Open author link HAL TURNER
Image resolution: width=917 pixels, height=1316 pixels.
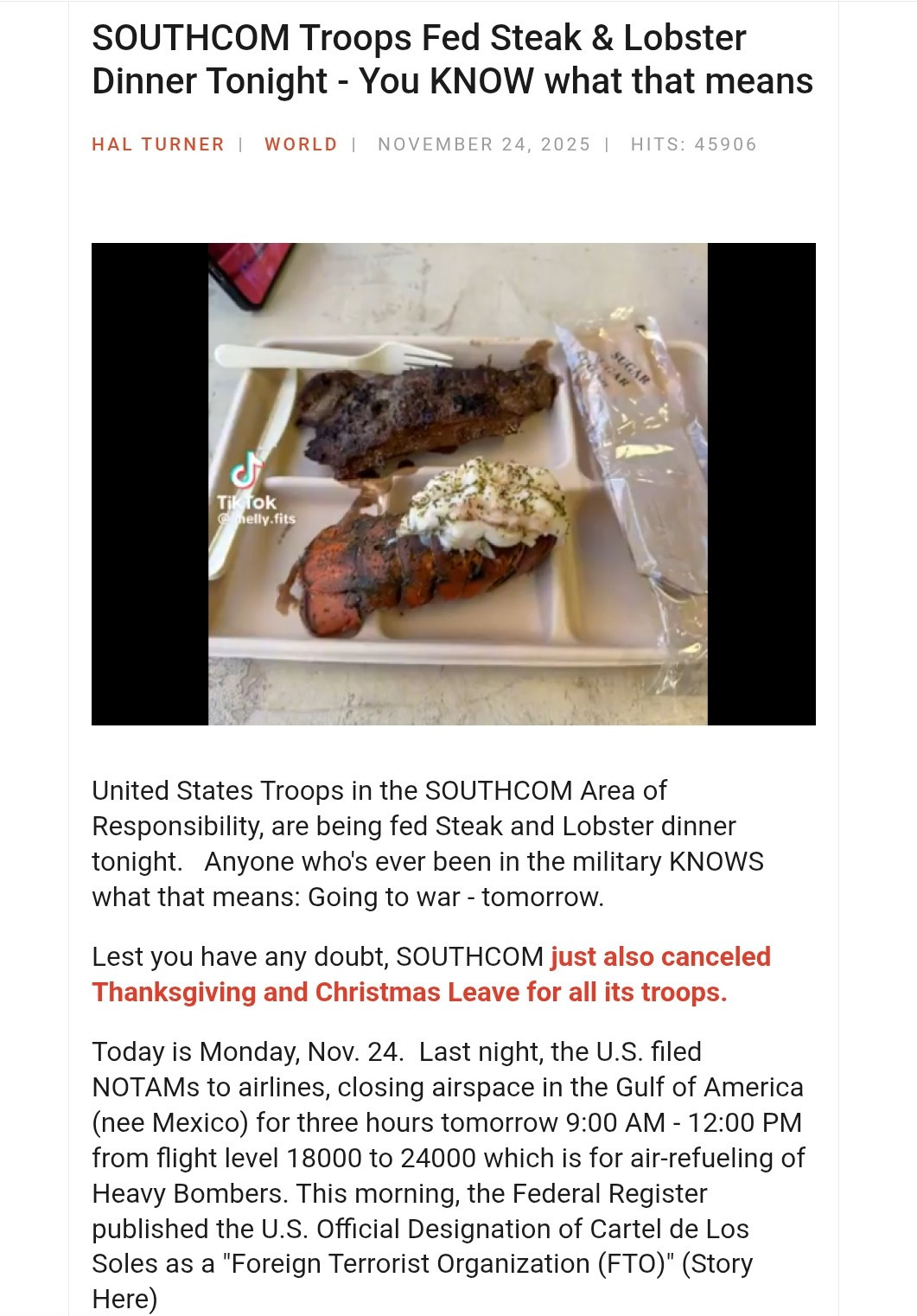(x=158, y=144)
